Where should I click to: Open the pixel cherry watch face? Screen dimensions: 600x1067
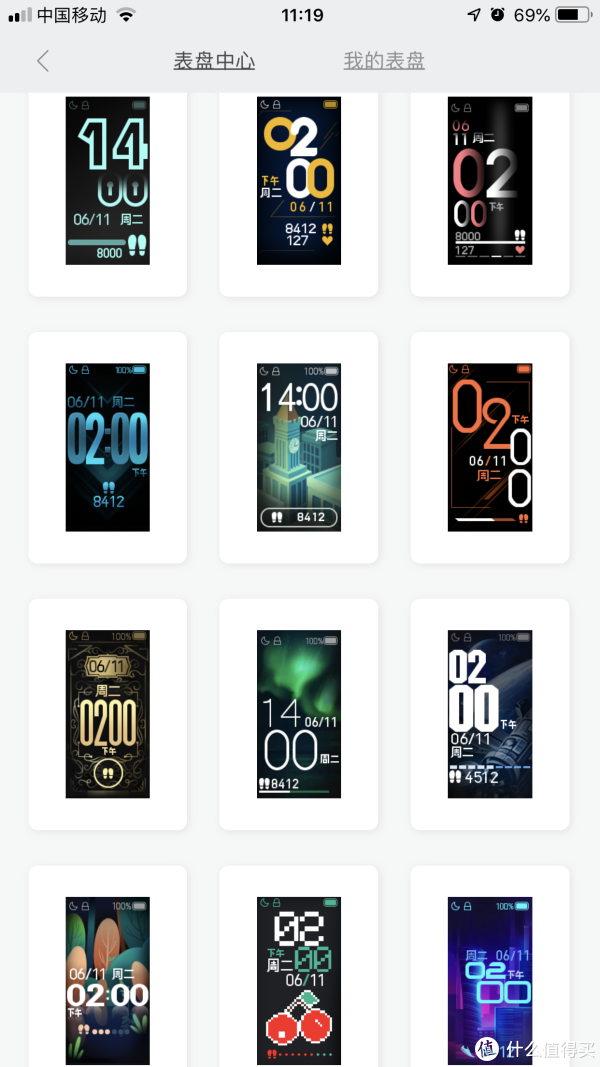299,980
